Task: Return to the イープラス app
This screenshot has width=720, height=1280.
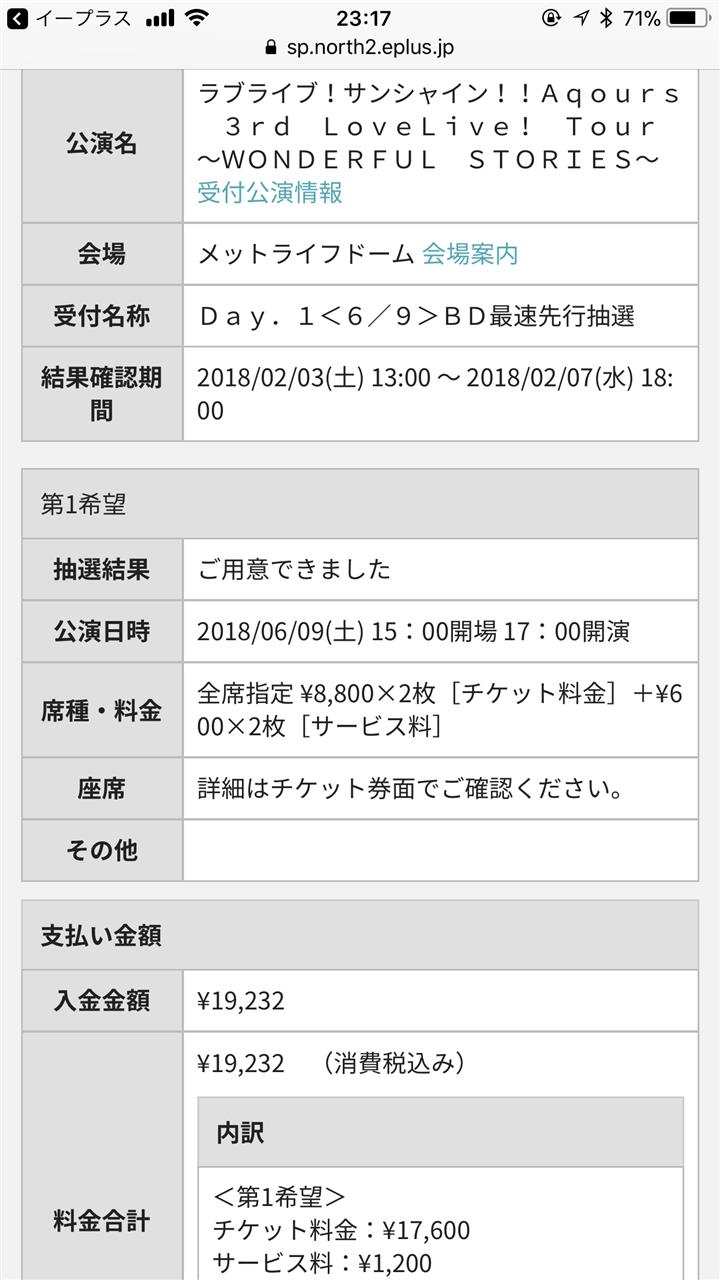Action: pos(68,18)
